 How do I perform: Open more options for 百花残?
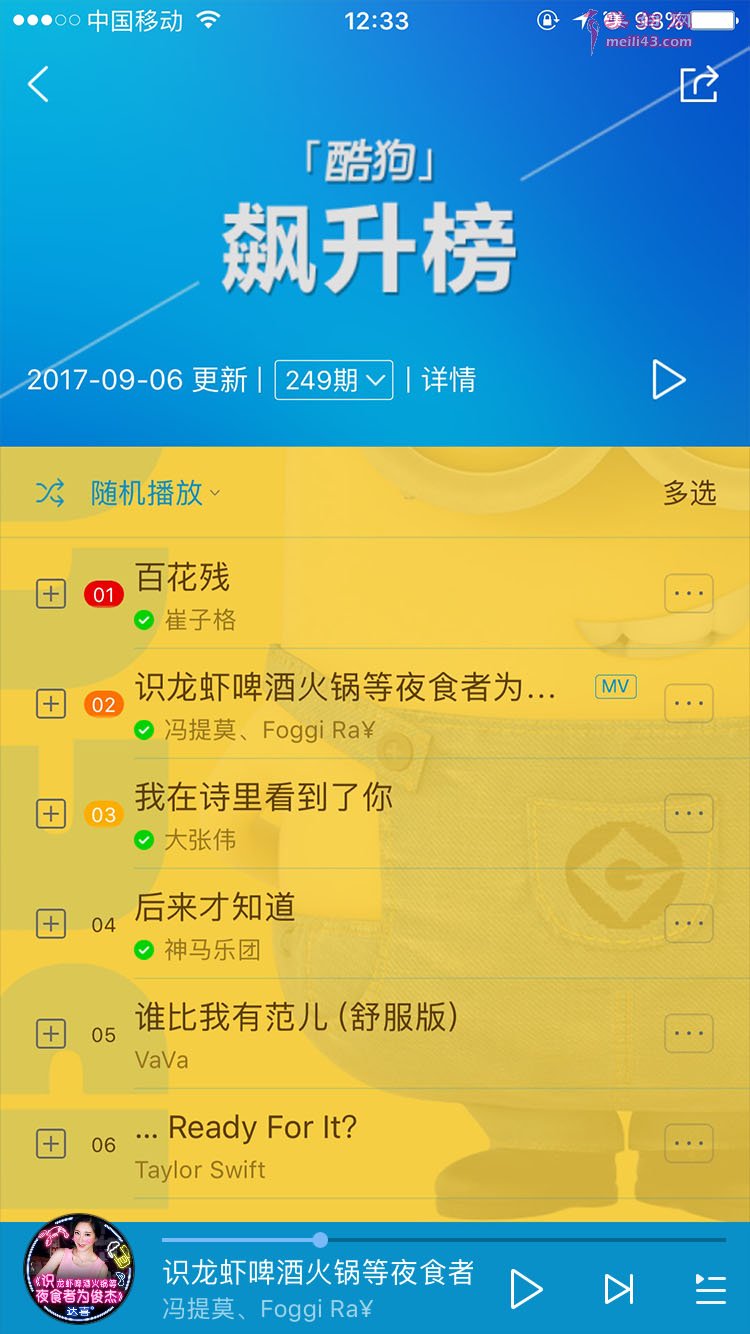coord(689,594)
